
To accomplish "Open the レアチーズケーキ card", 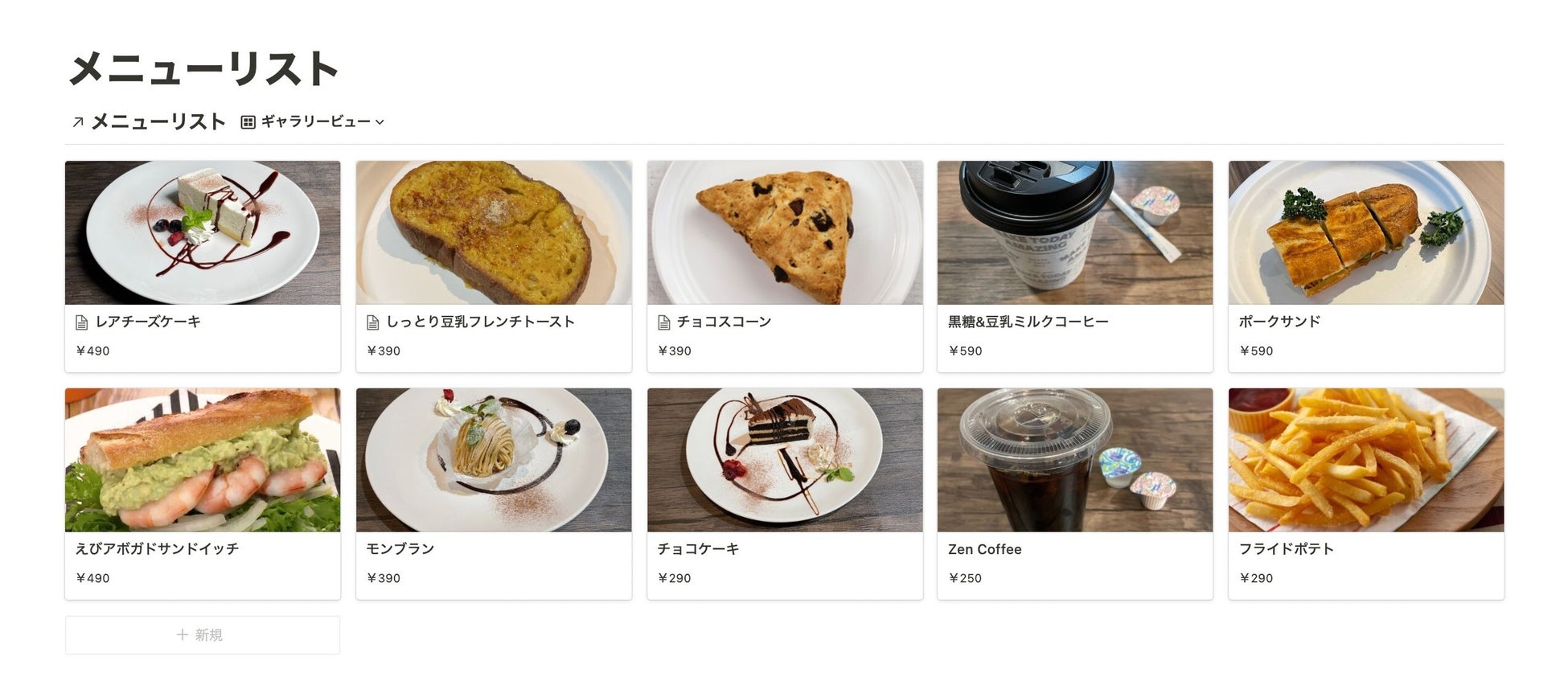I will tap(203, 266).
